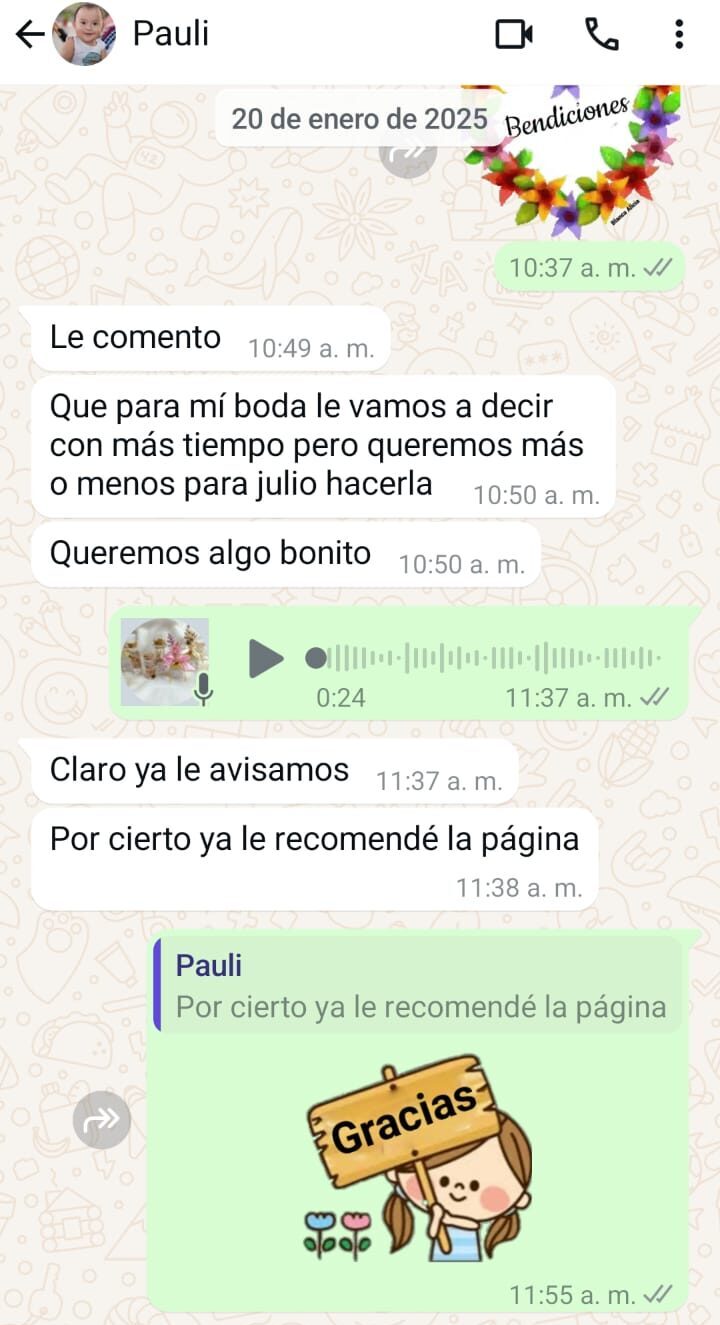This screenshot has width=720, height=1325.
Task: Seek within the voice message waveform
Action: coord(484,658)
